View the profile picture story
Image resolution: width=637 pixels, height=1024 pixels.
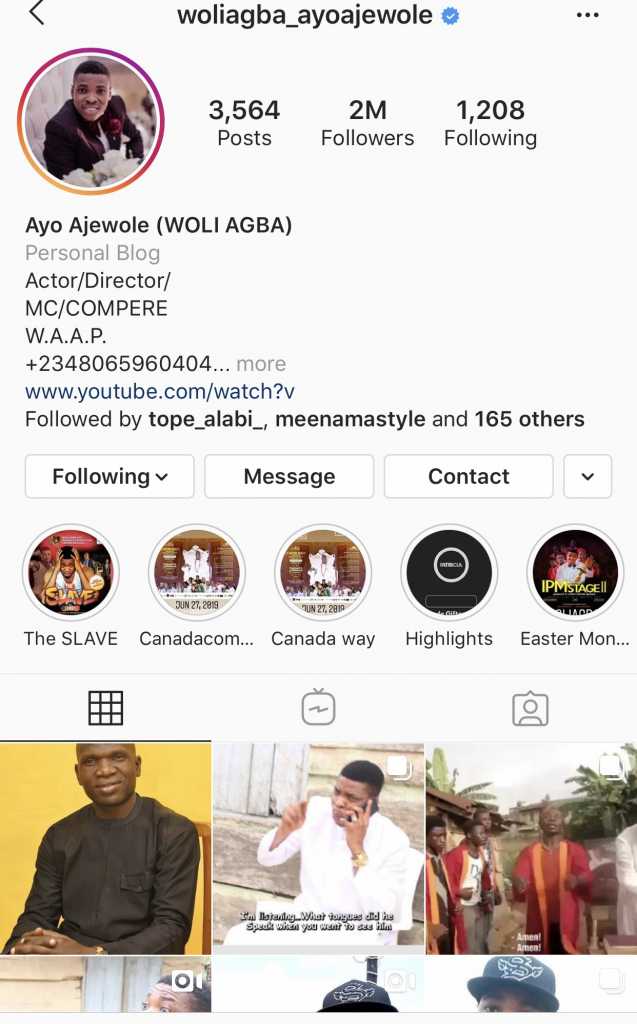pyautogui.click(x=91, y=121)
